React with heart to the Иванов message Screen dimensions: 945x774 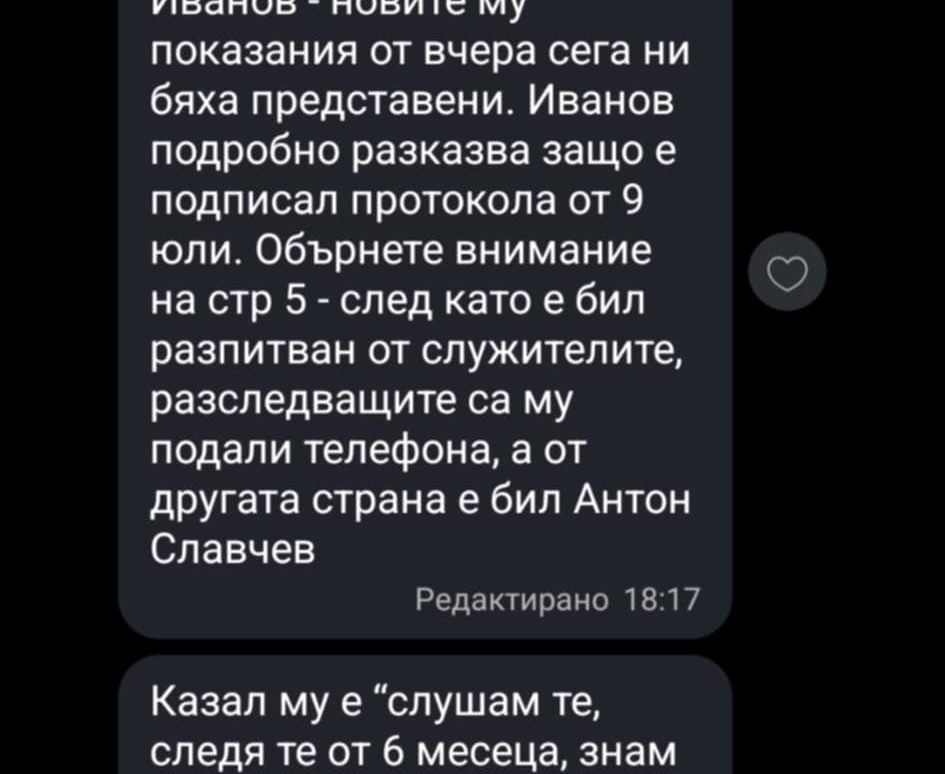(x=788, y=271)
